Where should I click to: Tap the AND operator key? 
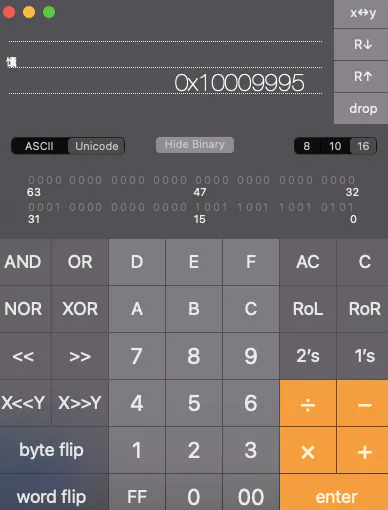pos(25,262)
